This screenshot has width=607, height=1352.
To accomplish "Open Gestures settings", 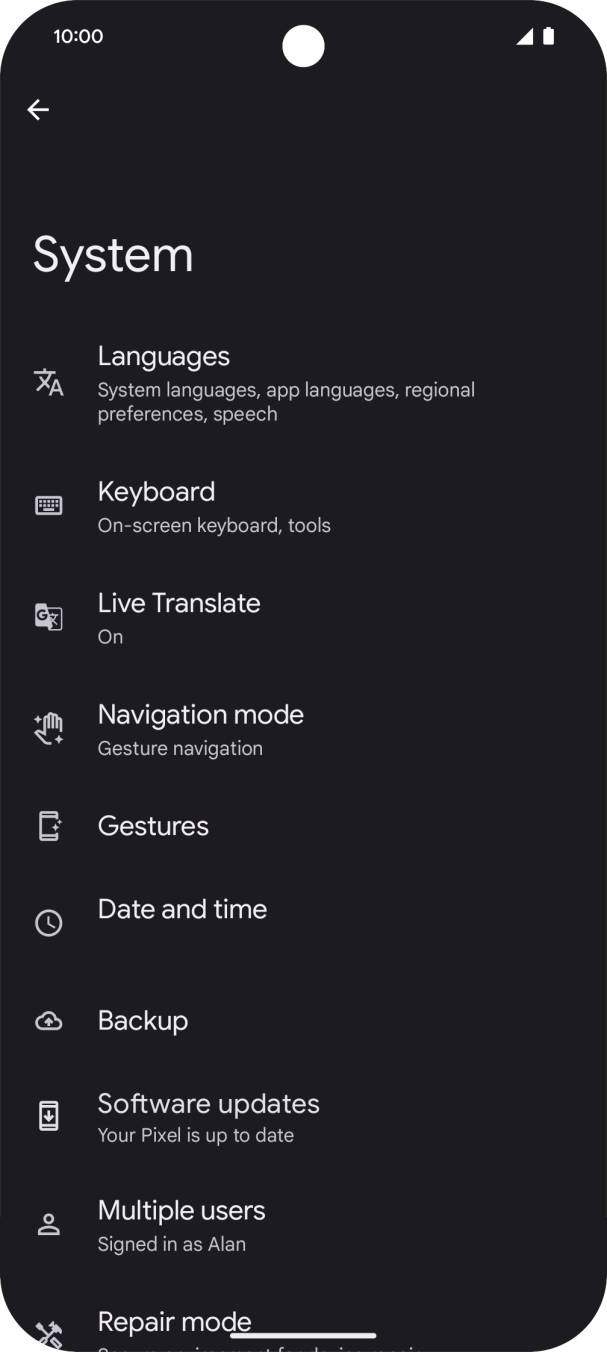I will (153, 826).
